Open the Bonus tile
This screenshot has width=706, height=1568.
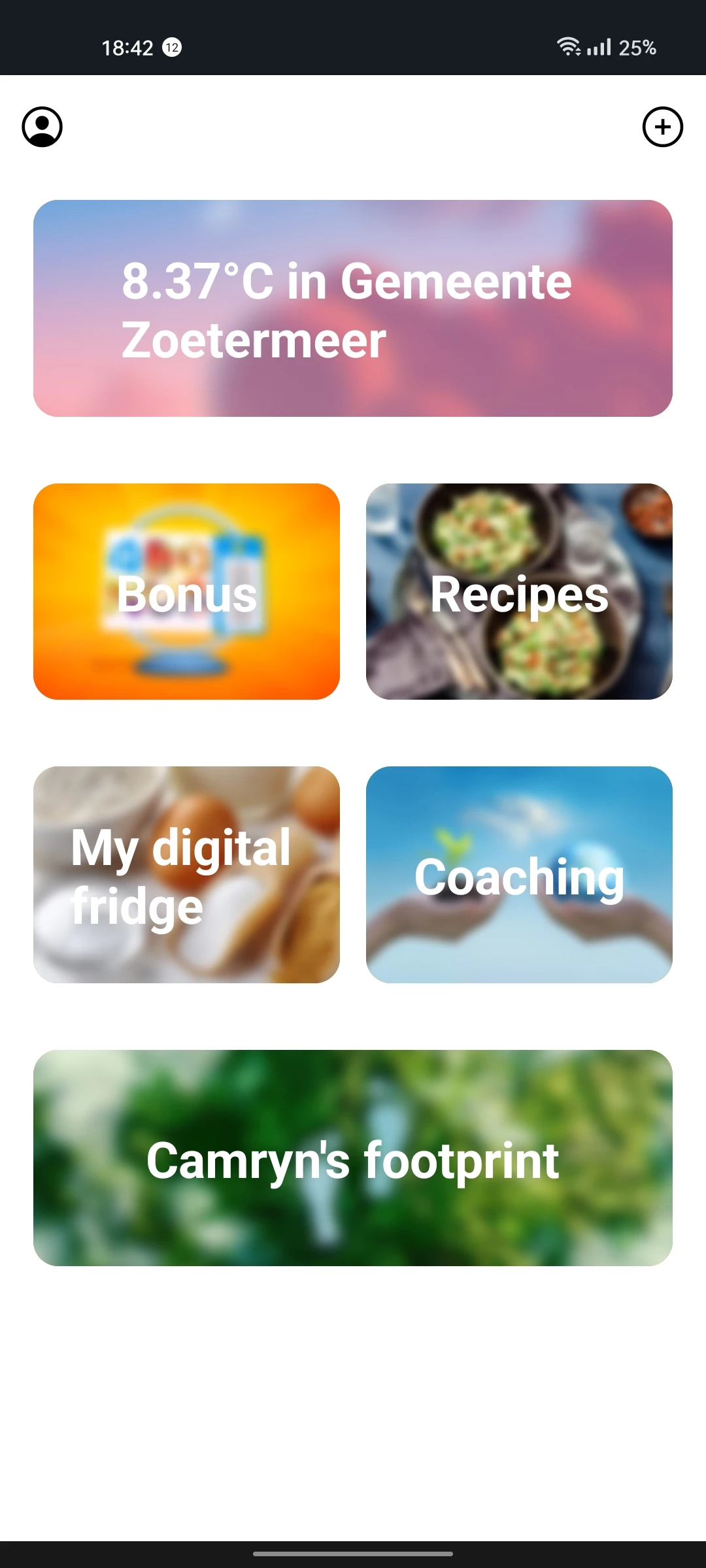click(x=186, y=592)
